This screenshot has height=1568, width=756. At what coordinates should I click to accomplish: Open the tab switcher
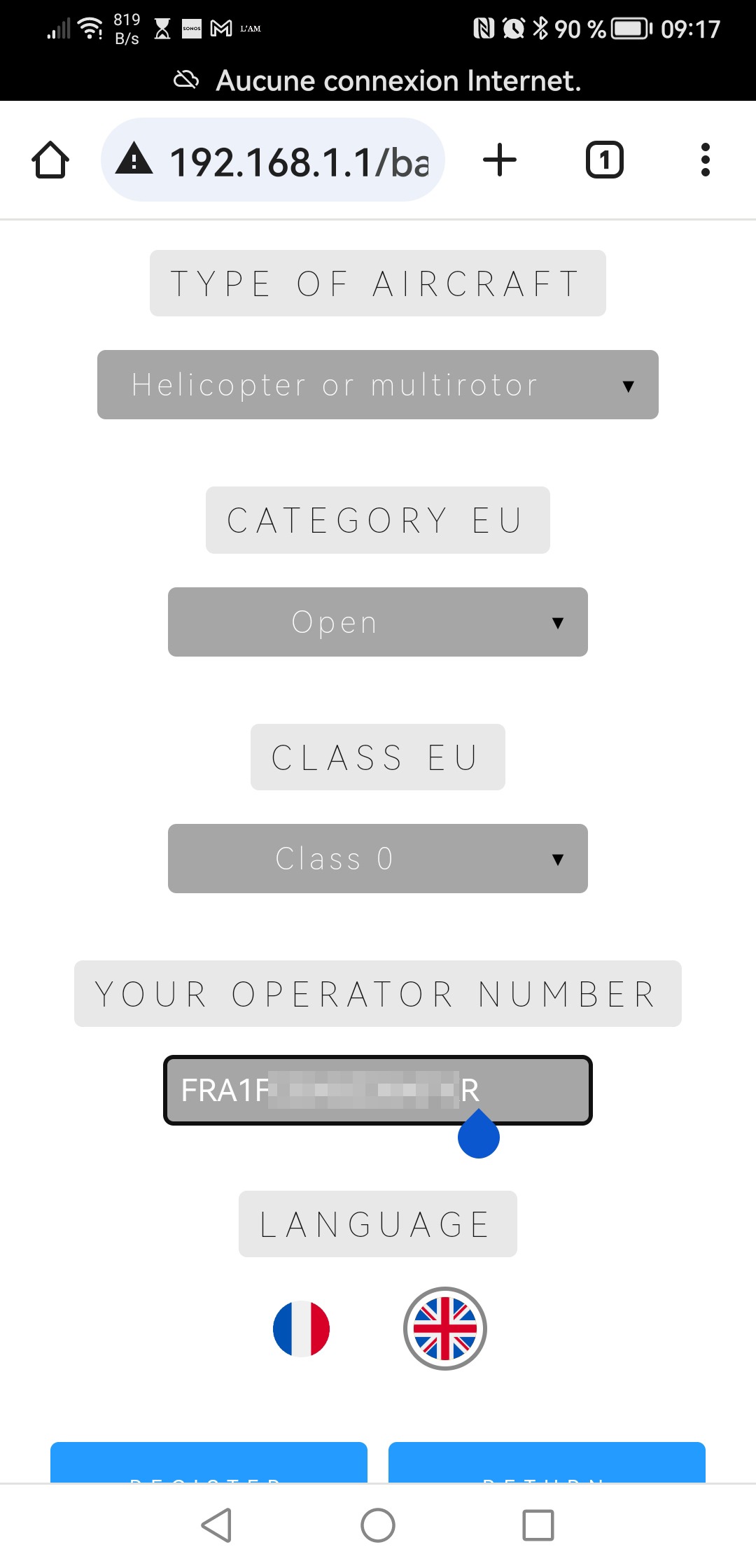pos(605,160)
